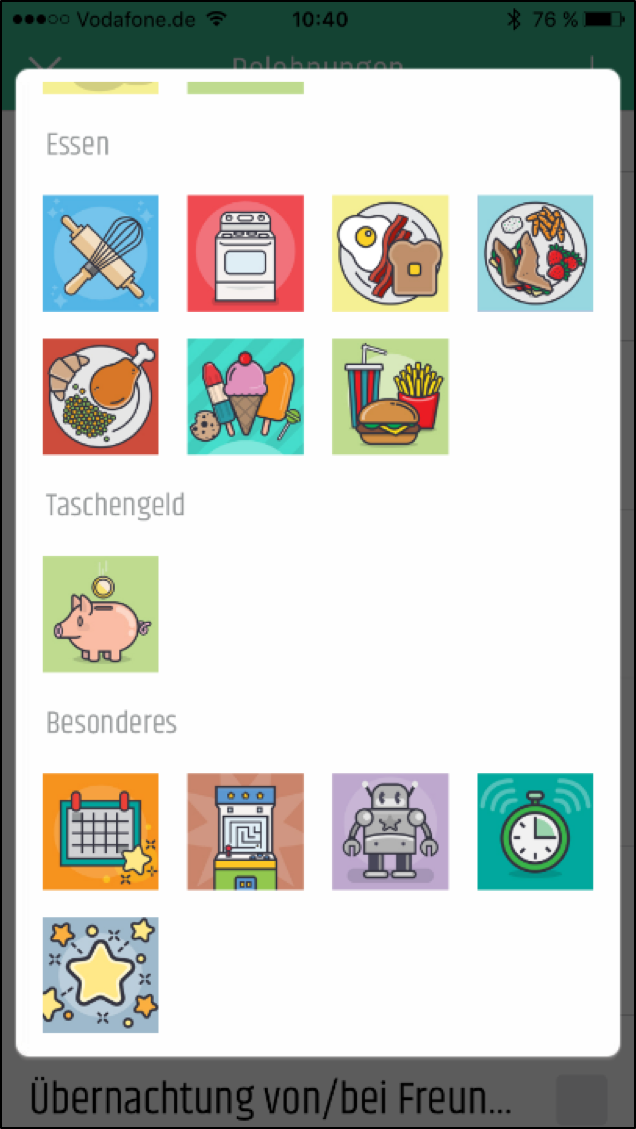The image size is (636, 1129).
Task: Select the calendar with stars icon
Action: (100, 831)
